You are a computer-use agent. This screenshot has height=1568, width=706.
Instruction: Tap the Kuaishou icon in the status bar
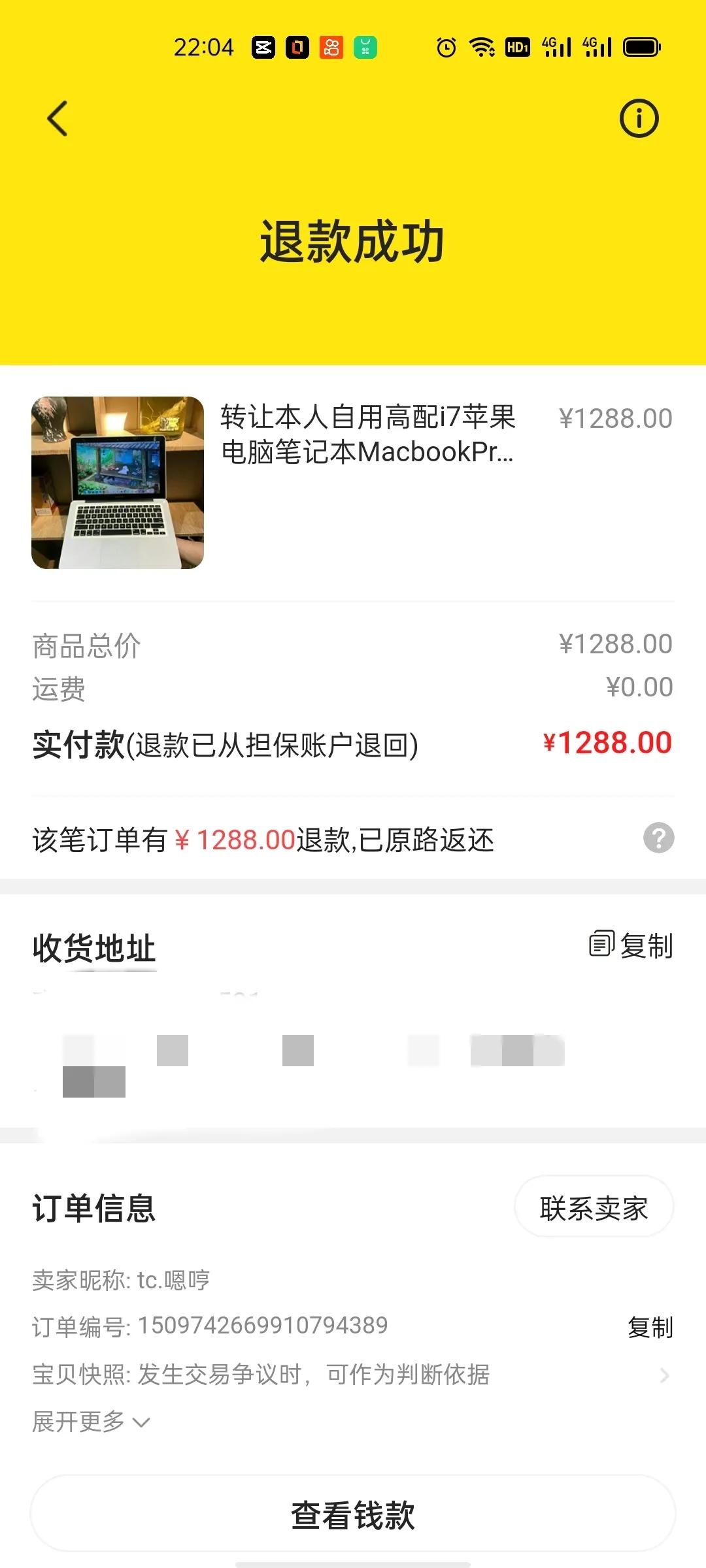(331, 47)
